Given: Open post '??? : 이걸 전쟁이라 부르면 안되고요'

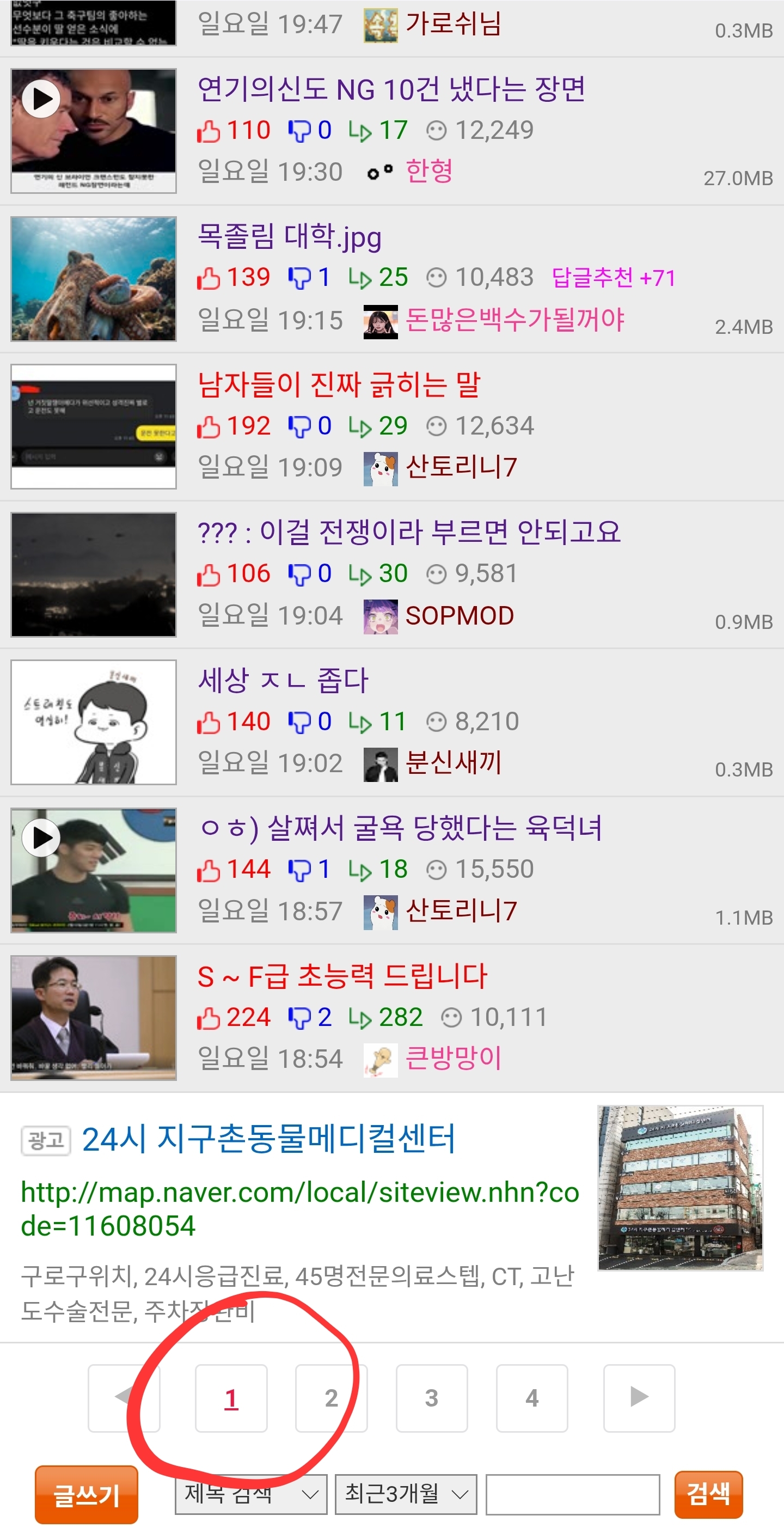Looking at the screenshot, I should click(x=409, y=531).
